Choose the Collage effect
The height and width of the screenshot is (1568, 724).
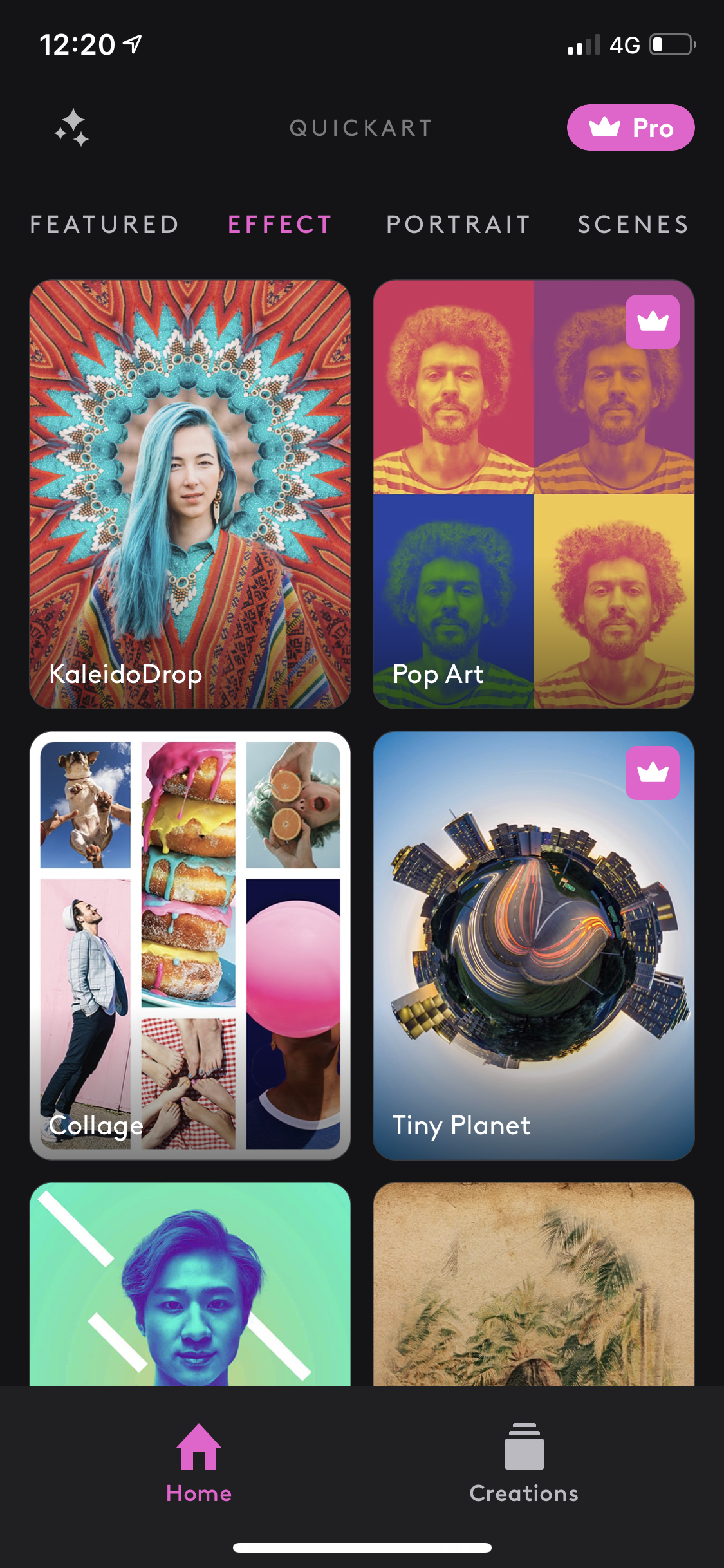coord(190,946)
